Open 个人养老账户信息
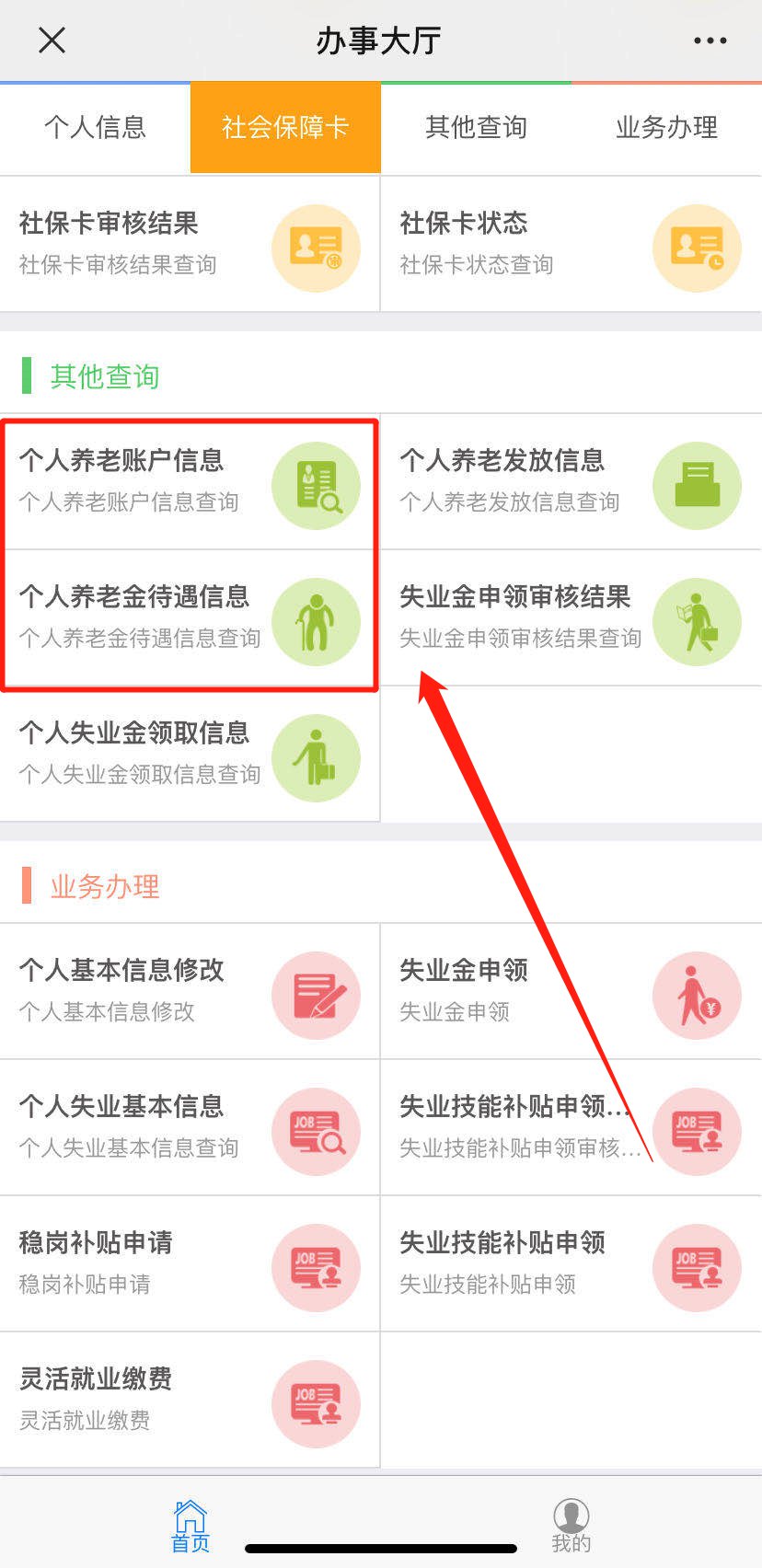The width and height of the screenshot is (762, 1568). (x=190, y=482)
